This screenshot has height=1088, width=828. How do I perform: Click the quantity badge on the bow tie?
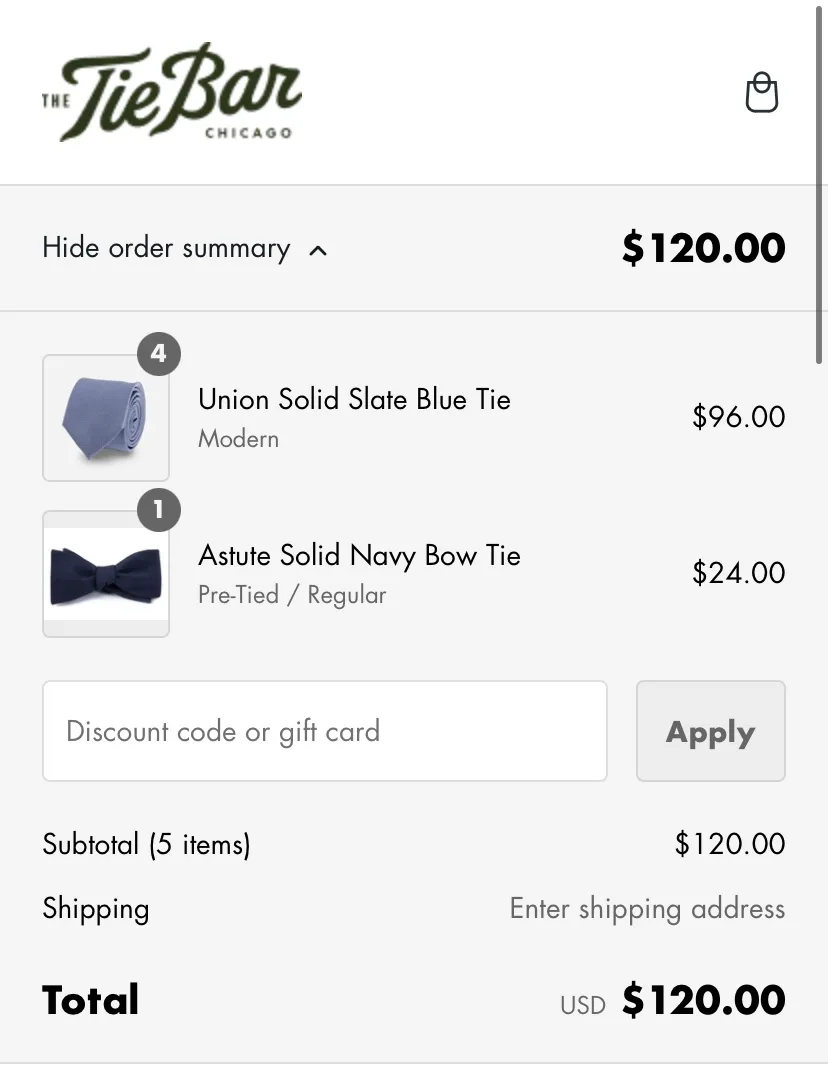point(159,510)
